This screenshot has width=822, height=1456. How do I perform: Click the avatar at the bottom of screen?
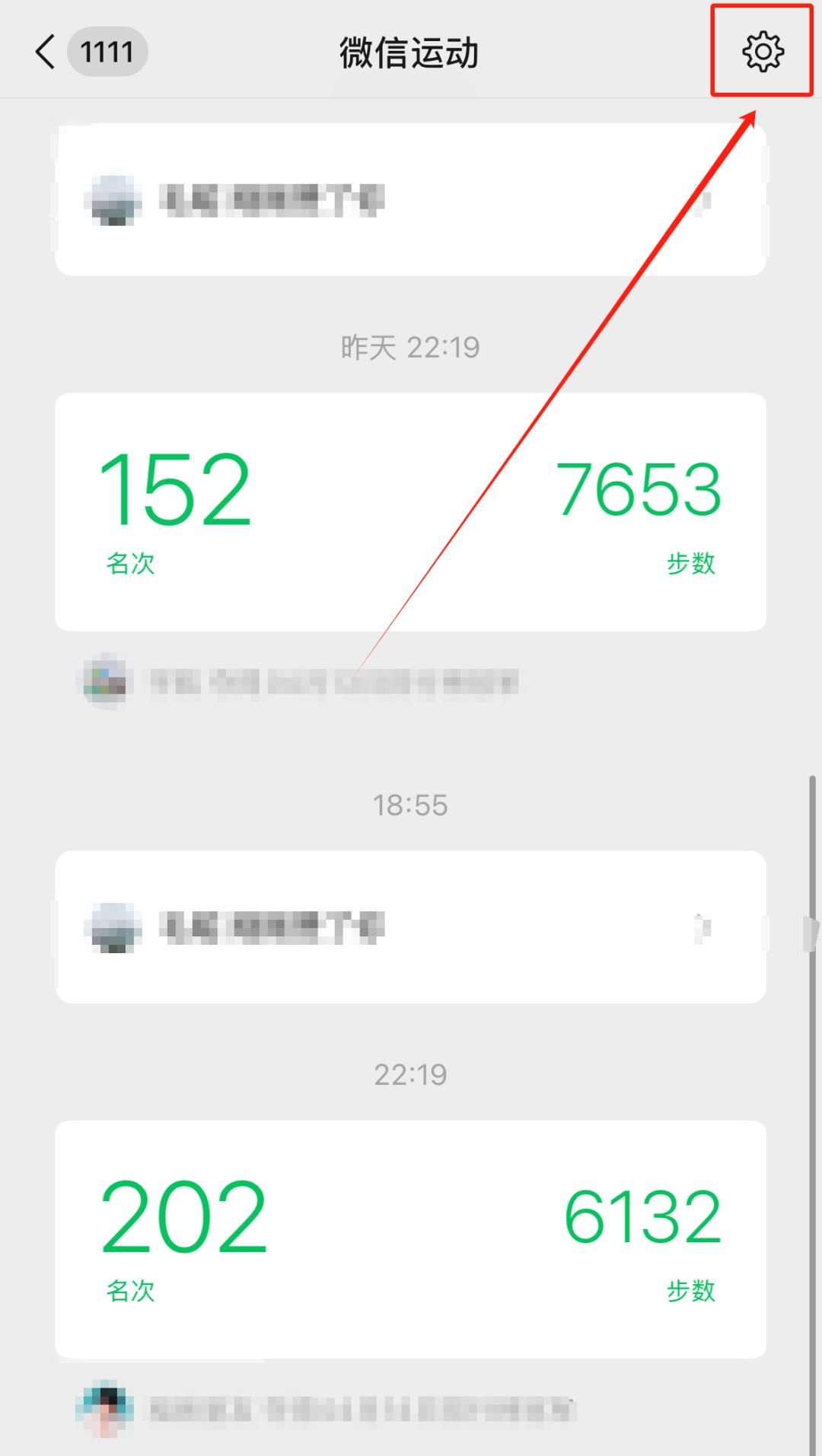107,1408
